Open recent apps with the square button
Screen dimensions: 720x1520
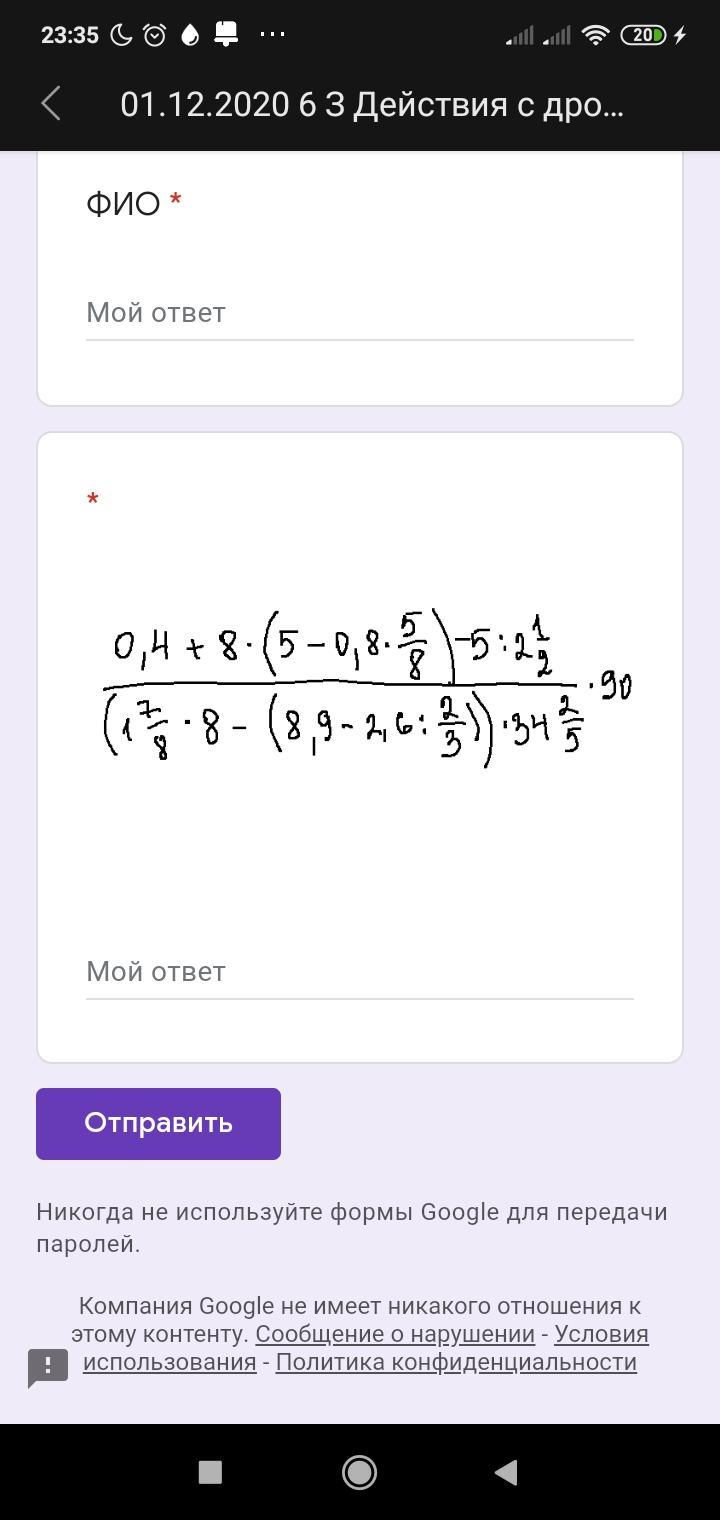[x=210, y=1472]
